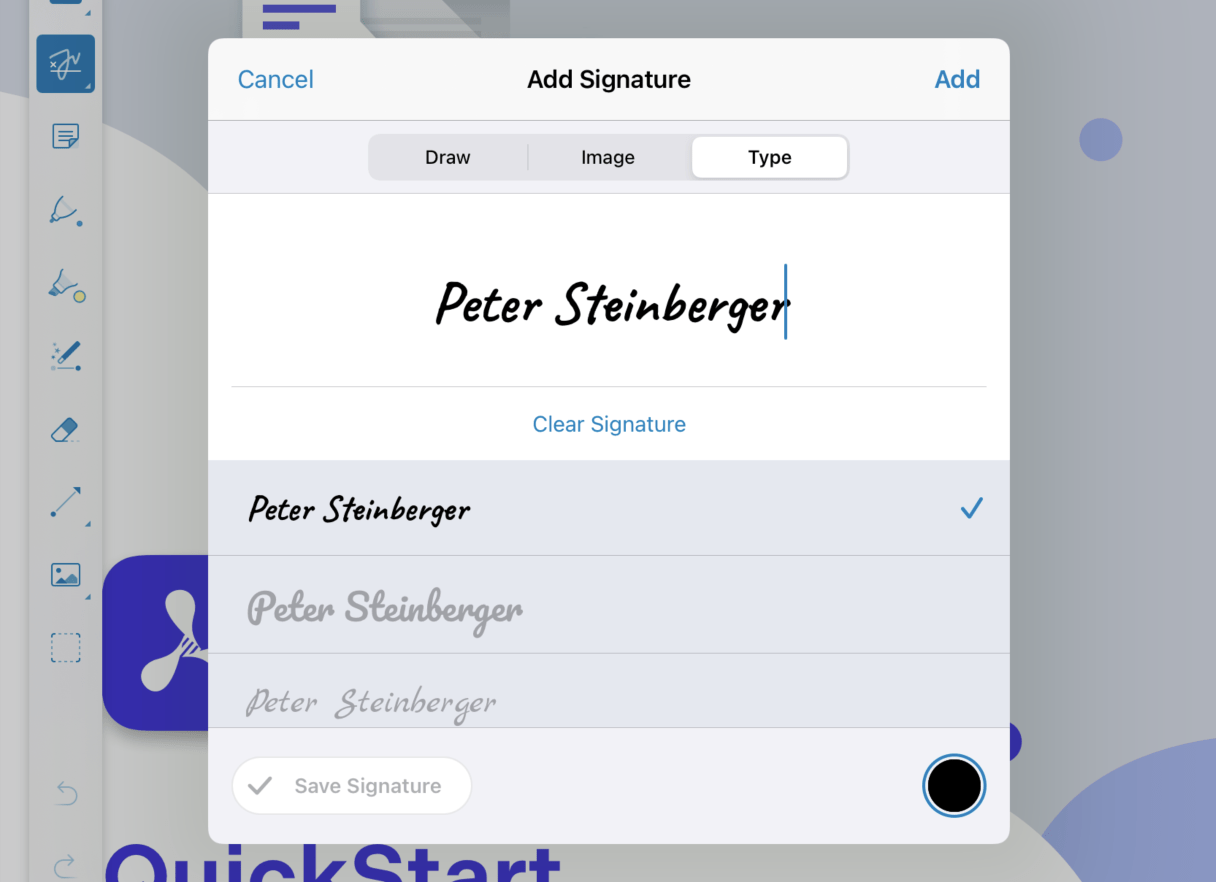Image resolution: width=1216 pixels, height=882 pixels.
Task: Tap Add to insert the signature
Action: pos(956,80)
